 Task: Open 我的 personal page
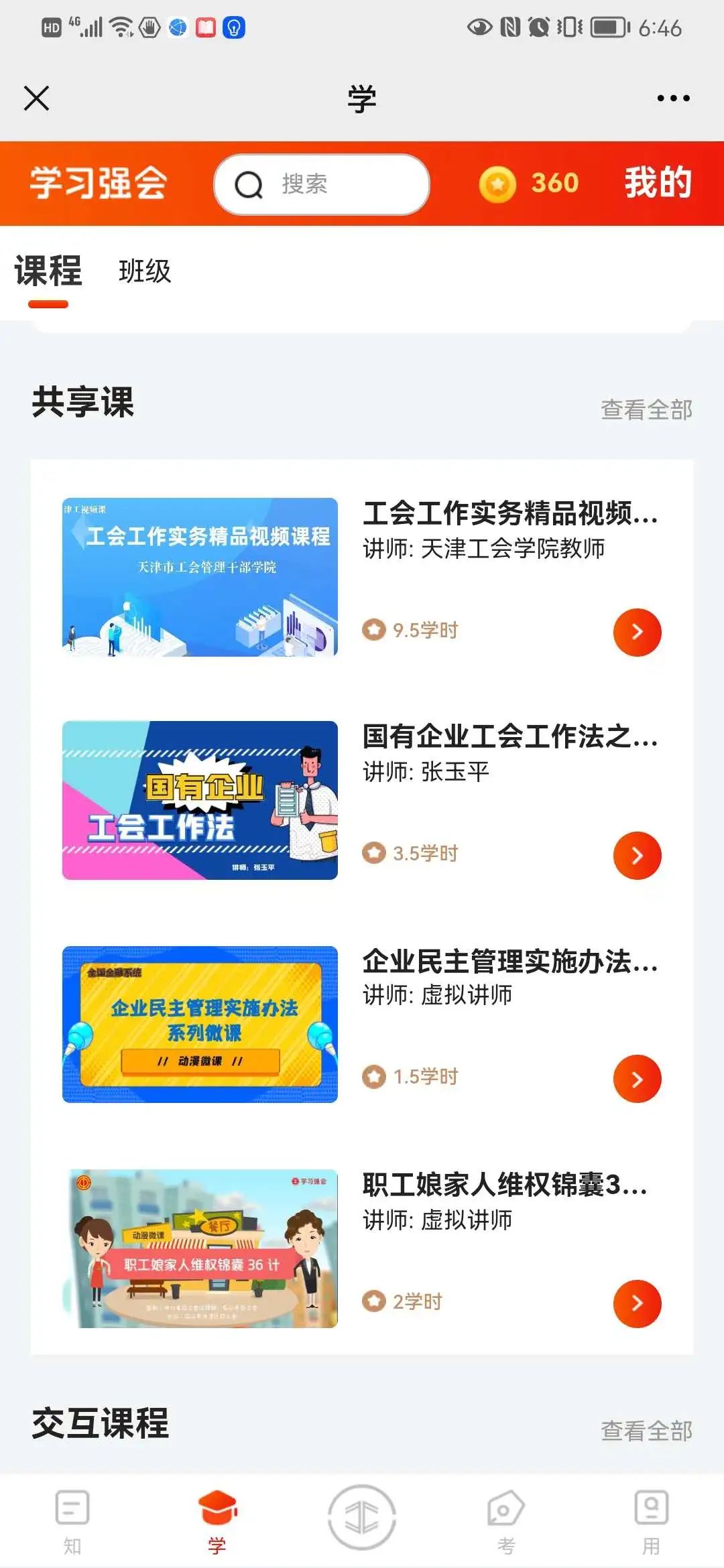(658, 183)
